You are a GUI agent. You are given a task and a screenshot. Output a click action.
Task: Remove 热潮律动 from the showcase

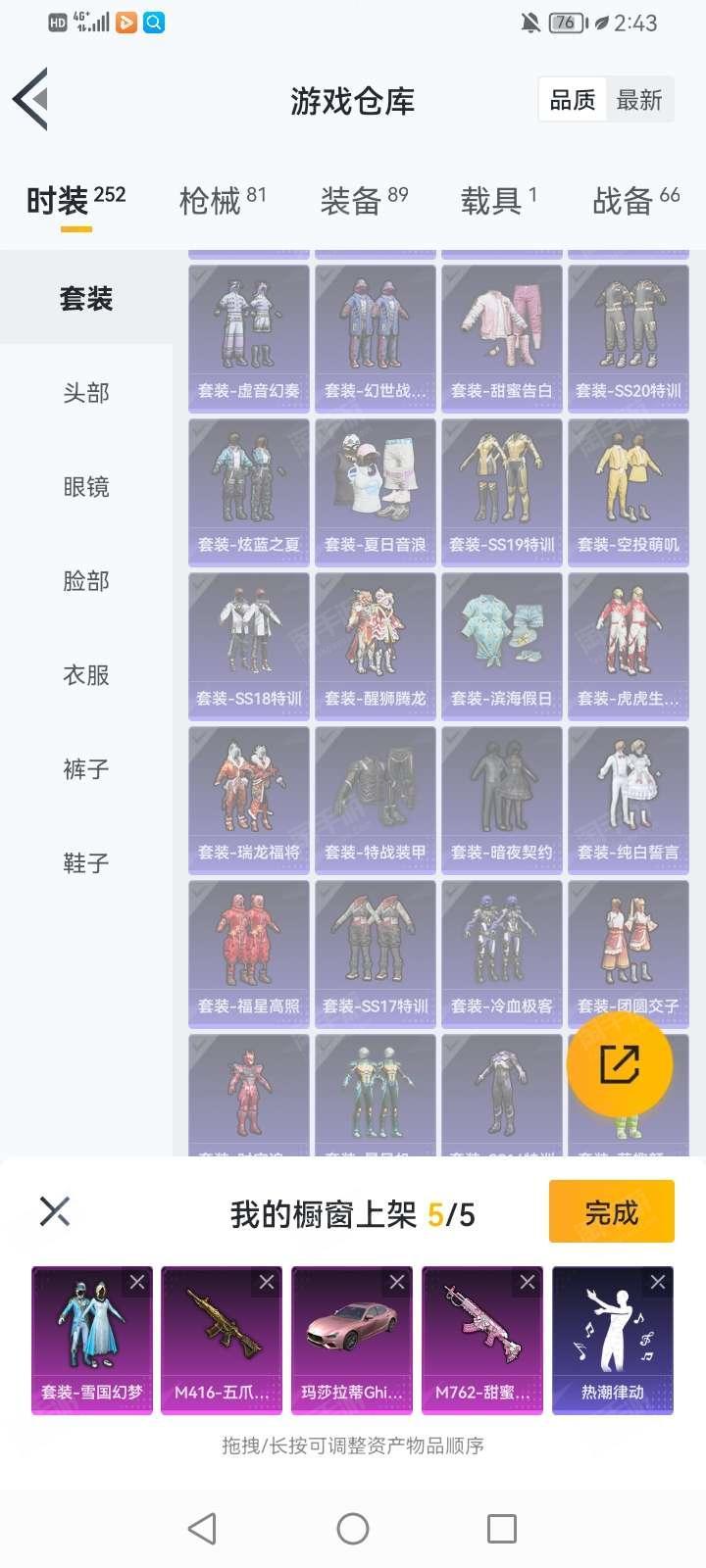coord(658,1282)
